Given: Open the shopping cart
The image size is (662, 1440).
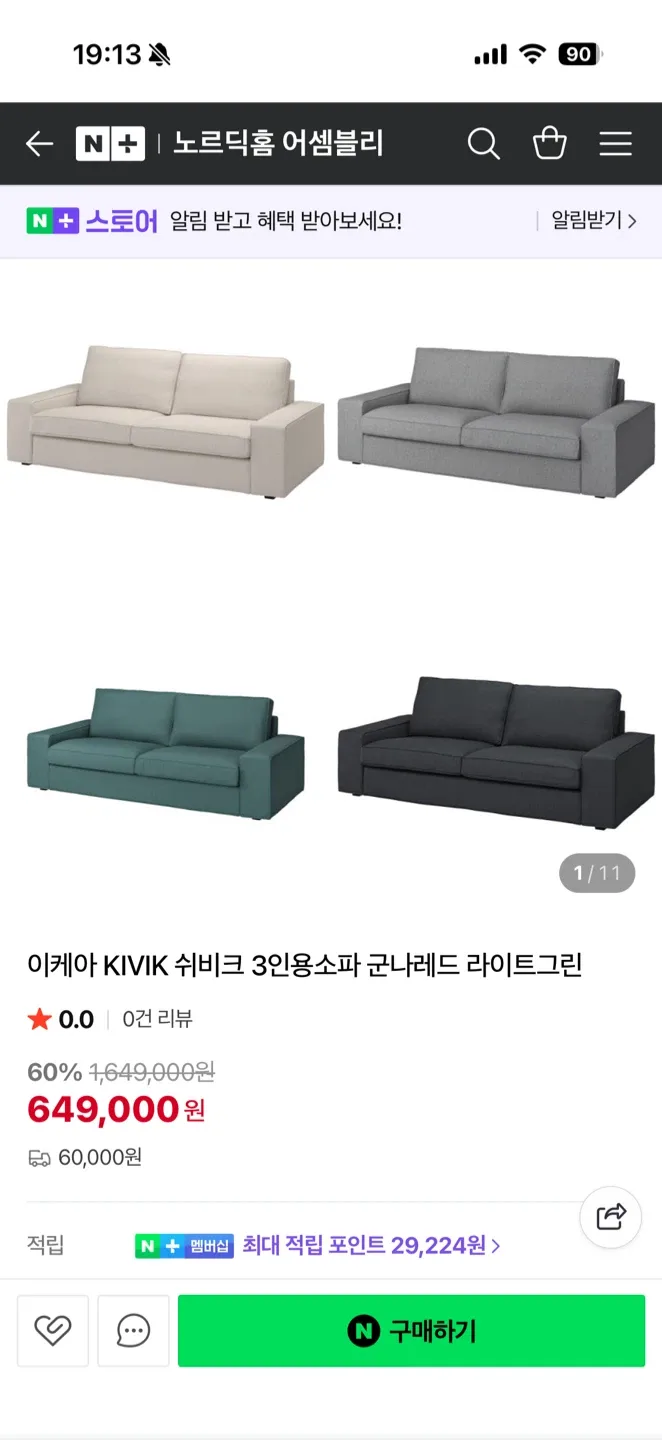Looking at the screenshot, I should [x=549, y=144].
